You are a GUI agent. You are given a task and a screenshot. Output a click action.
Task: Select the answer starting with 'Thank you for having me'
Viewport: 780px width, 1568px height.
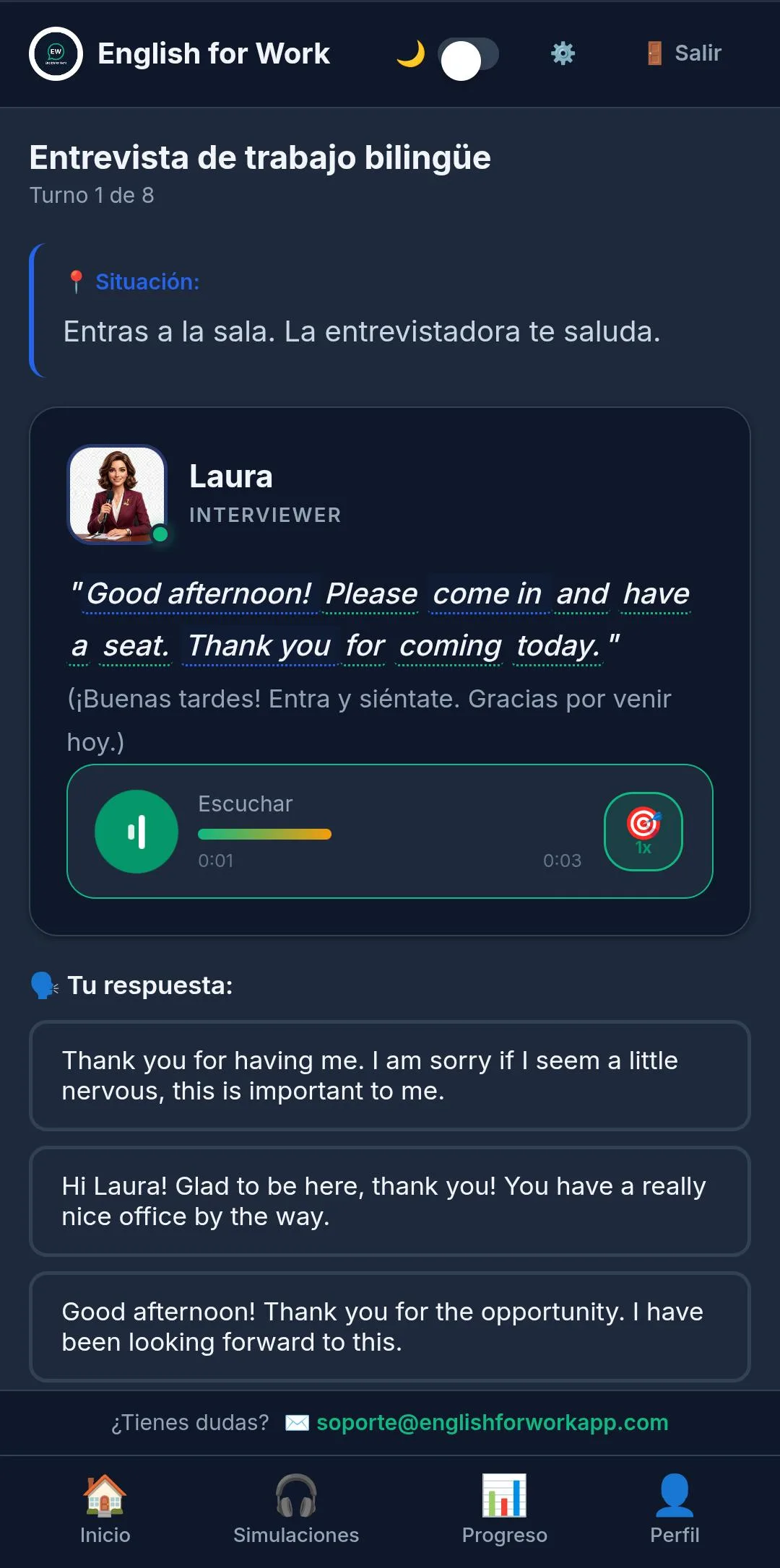pos(390,1076)
